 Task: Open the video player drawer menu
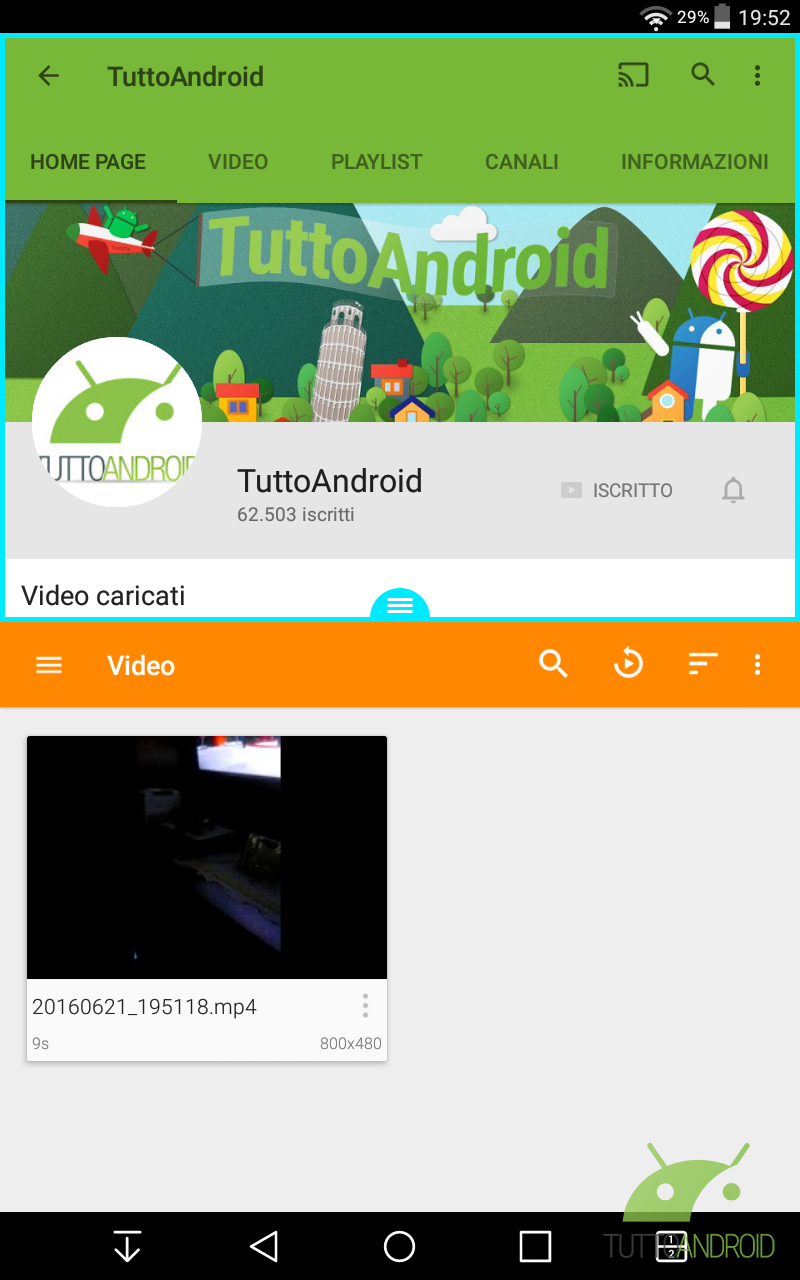49,666
